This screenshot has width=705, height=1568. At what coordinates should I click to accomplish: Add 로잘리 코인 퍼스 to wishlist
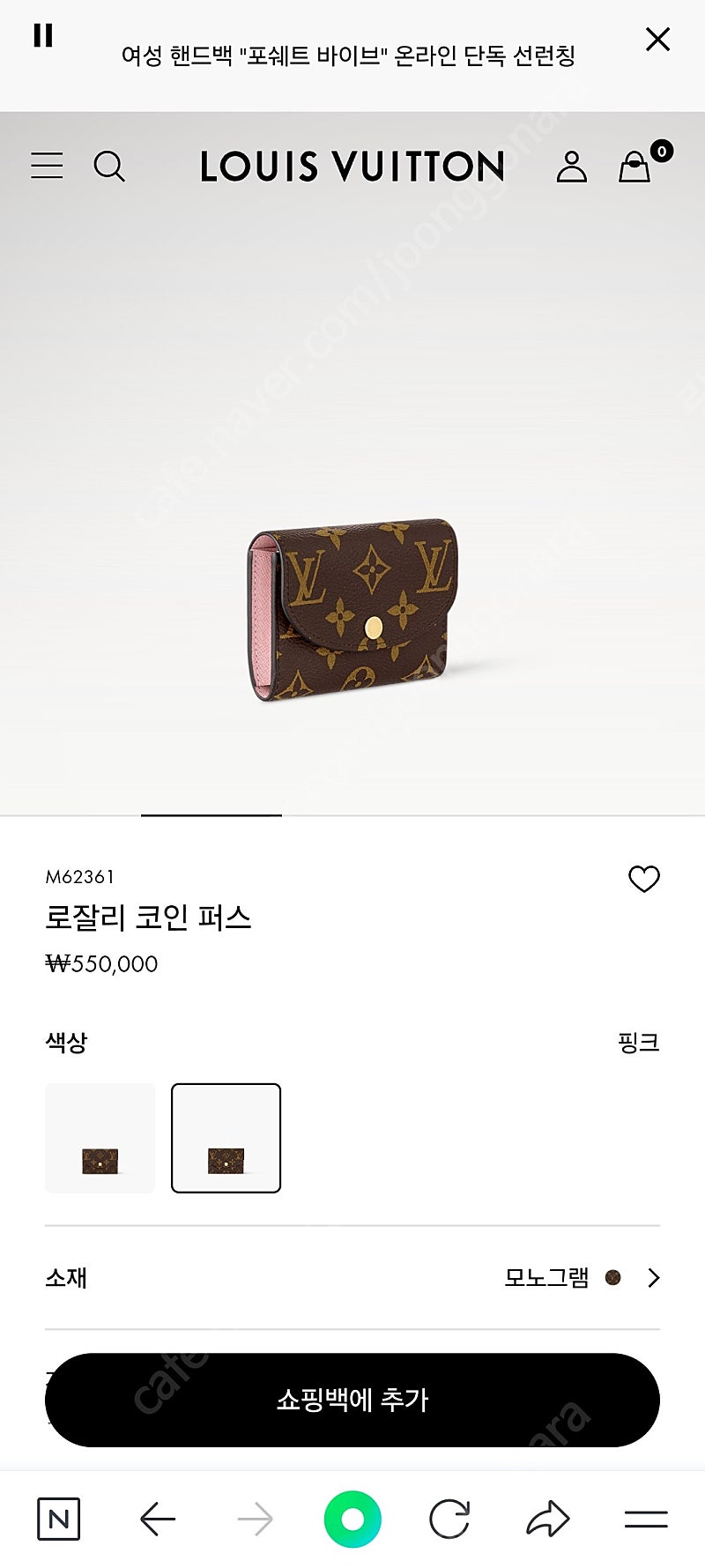tap(643, 879)
